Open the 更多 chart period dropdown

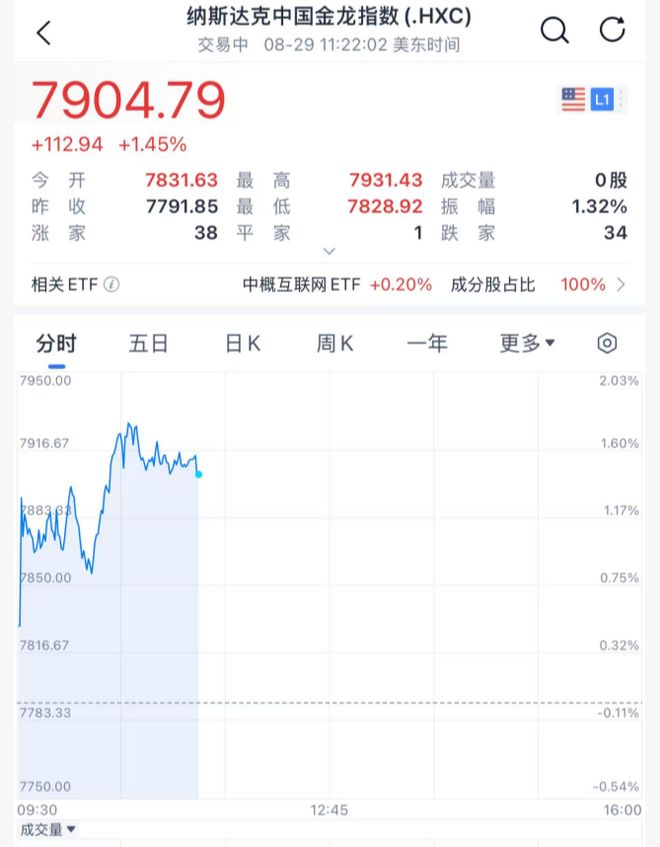[527, 344]
